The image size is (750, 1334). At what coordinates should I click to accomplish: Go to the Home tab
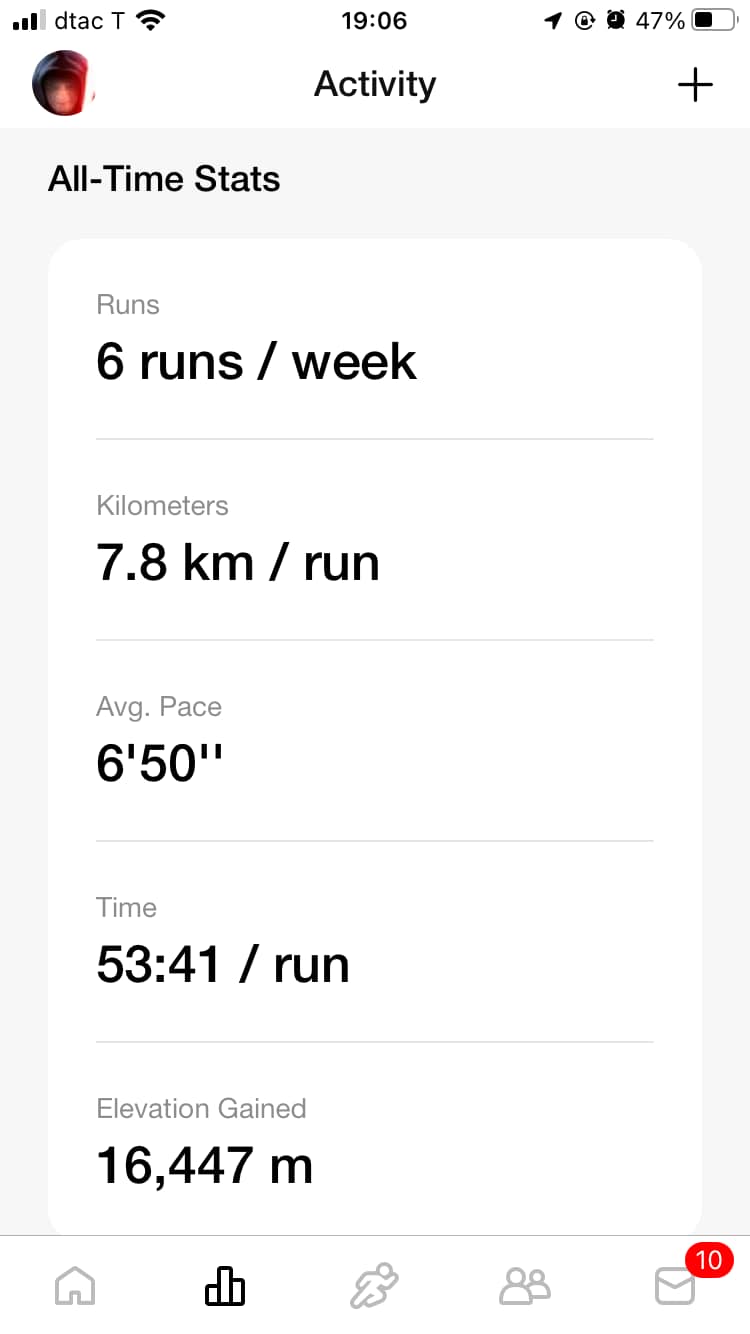pos(75,1285)
